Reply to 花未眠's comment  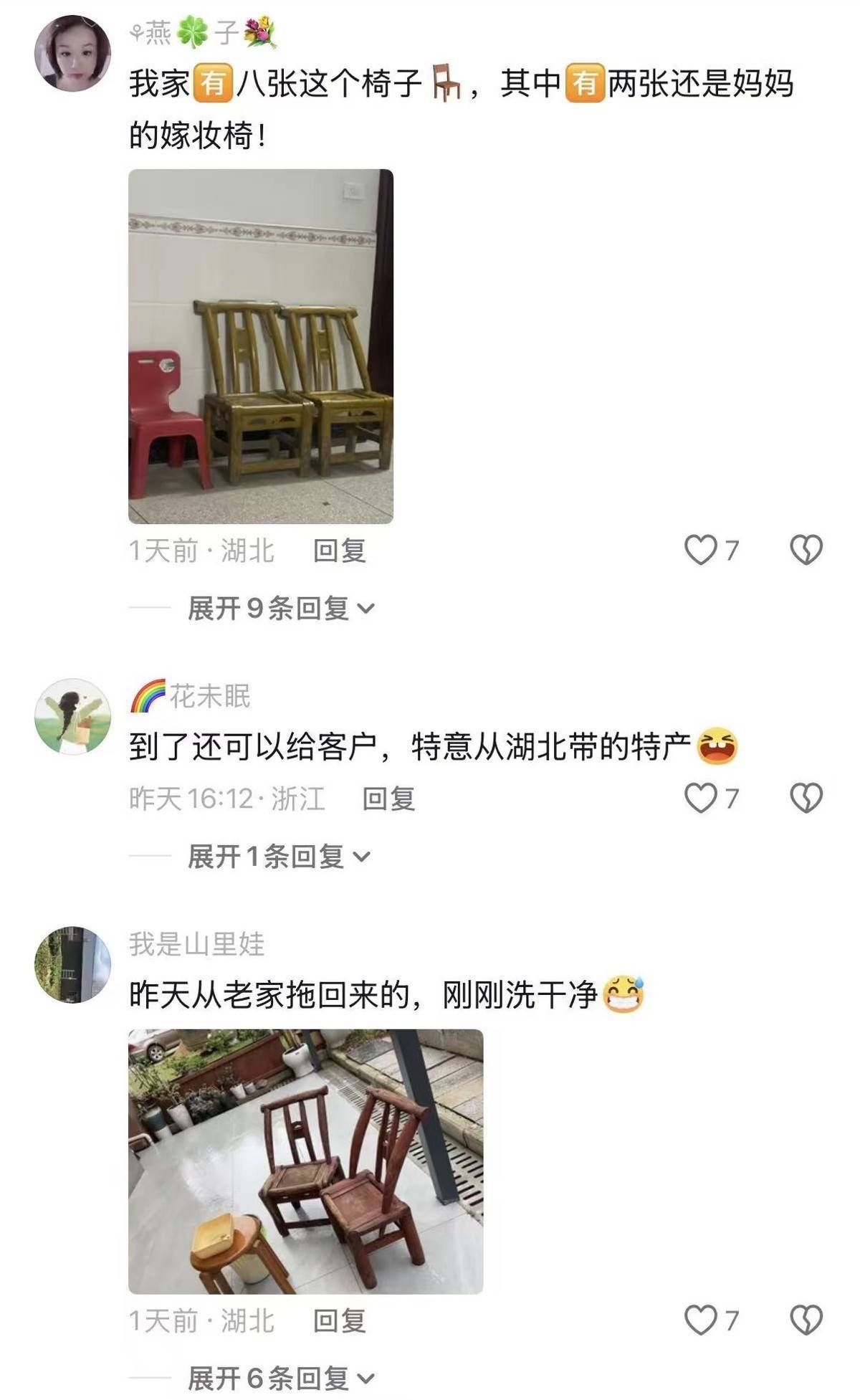[x=388, y=799]
